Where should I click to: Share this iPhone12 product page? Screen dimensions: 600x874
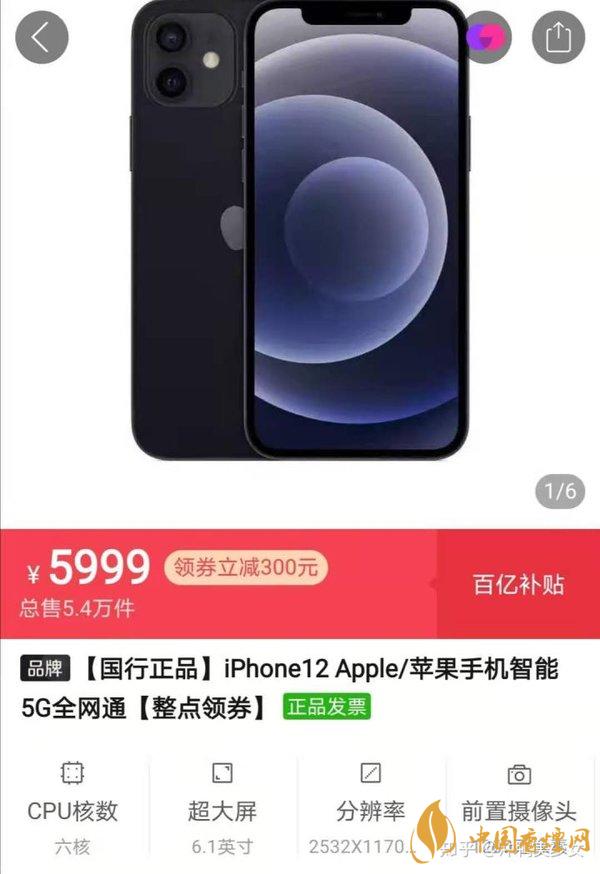[x=557, y=38]
